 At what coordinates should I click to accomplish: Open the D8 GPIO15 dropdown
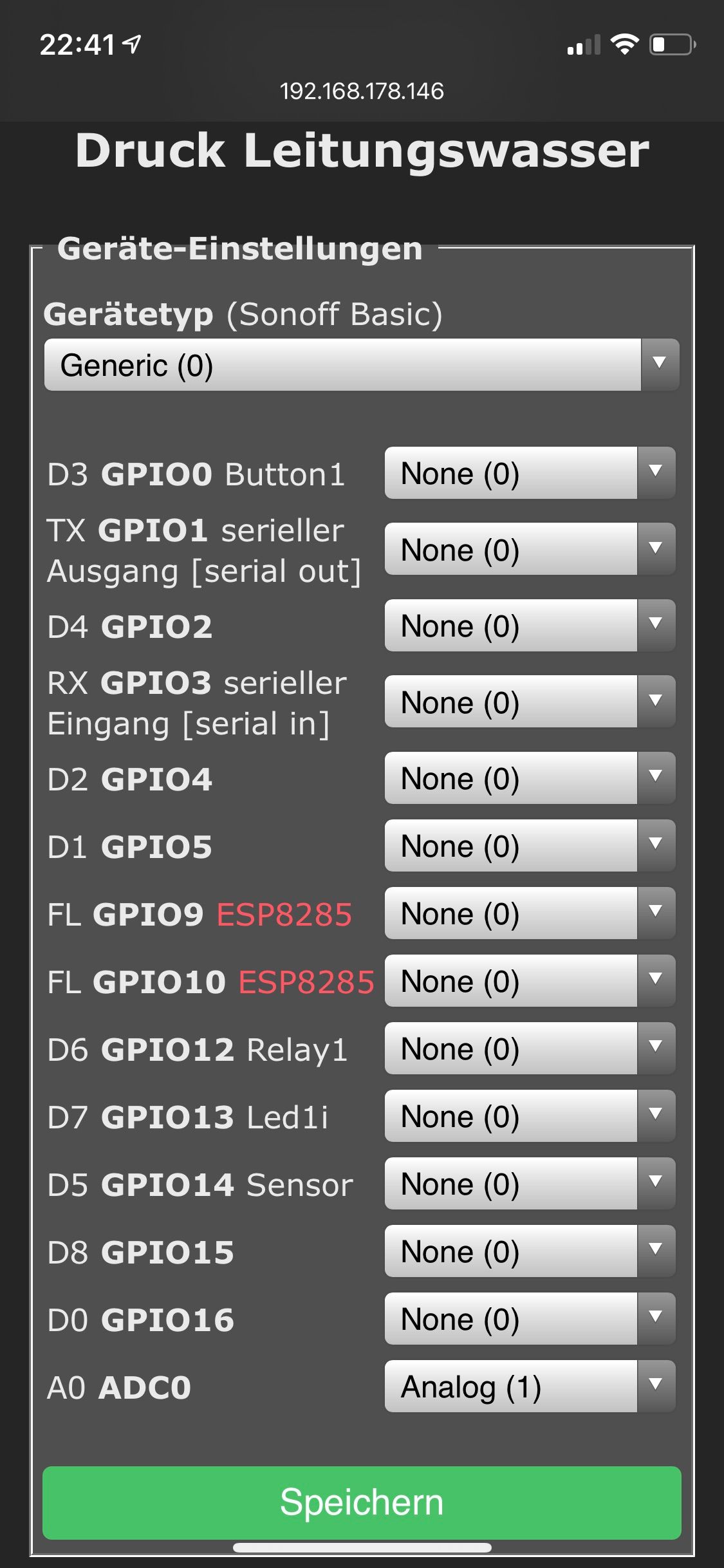530,1251
